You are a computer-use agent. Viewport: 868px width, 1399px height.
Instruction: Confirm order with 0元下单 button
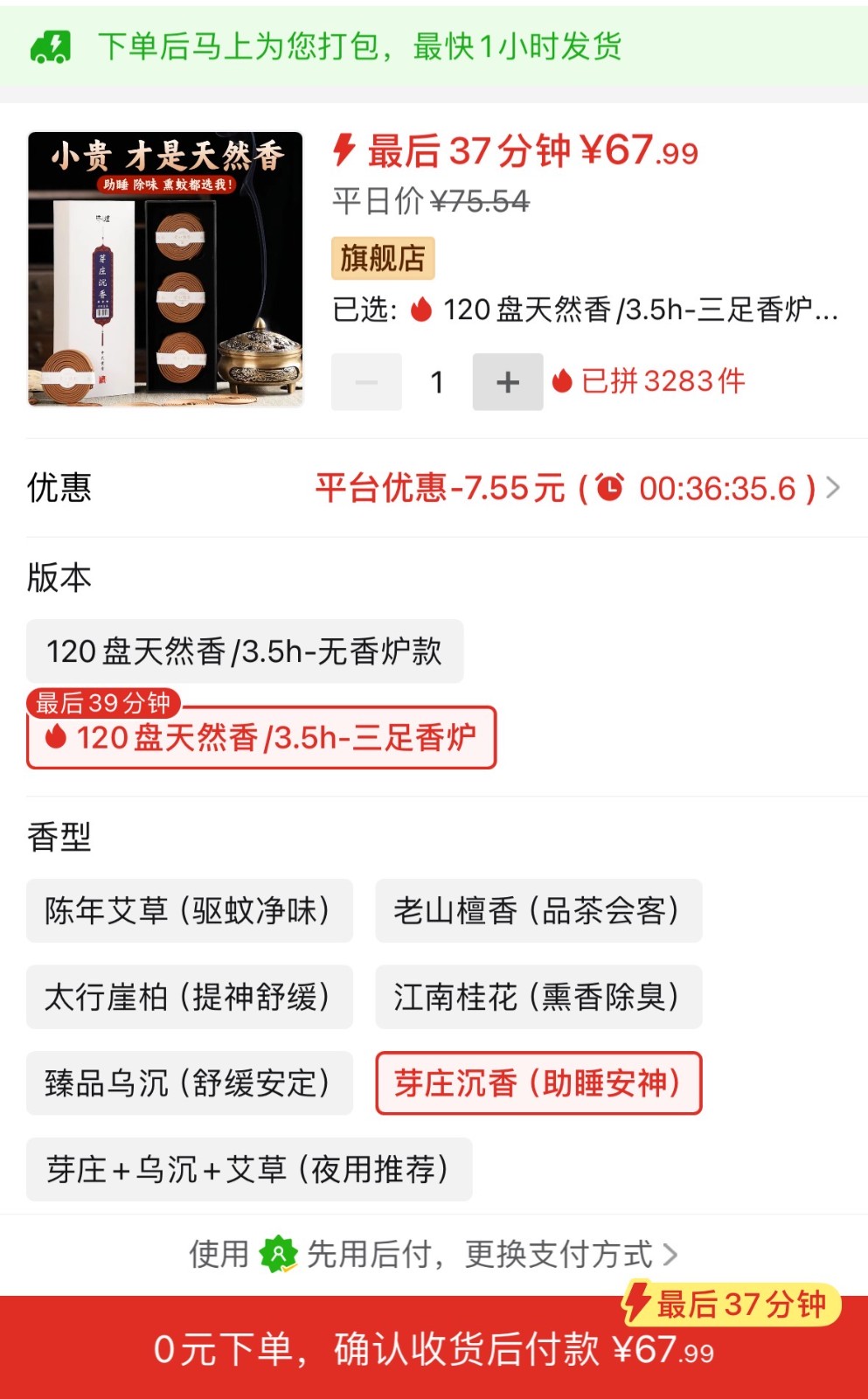[434, 1349]
